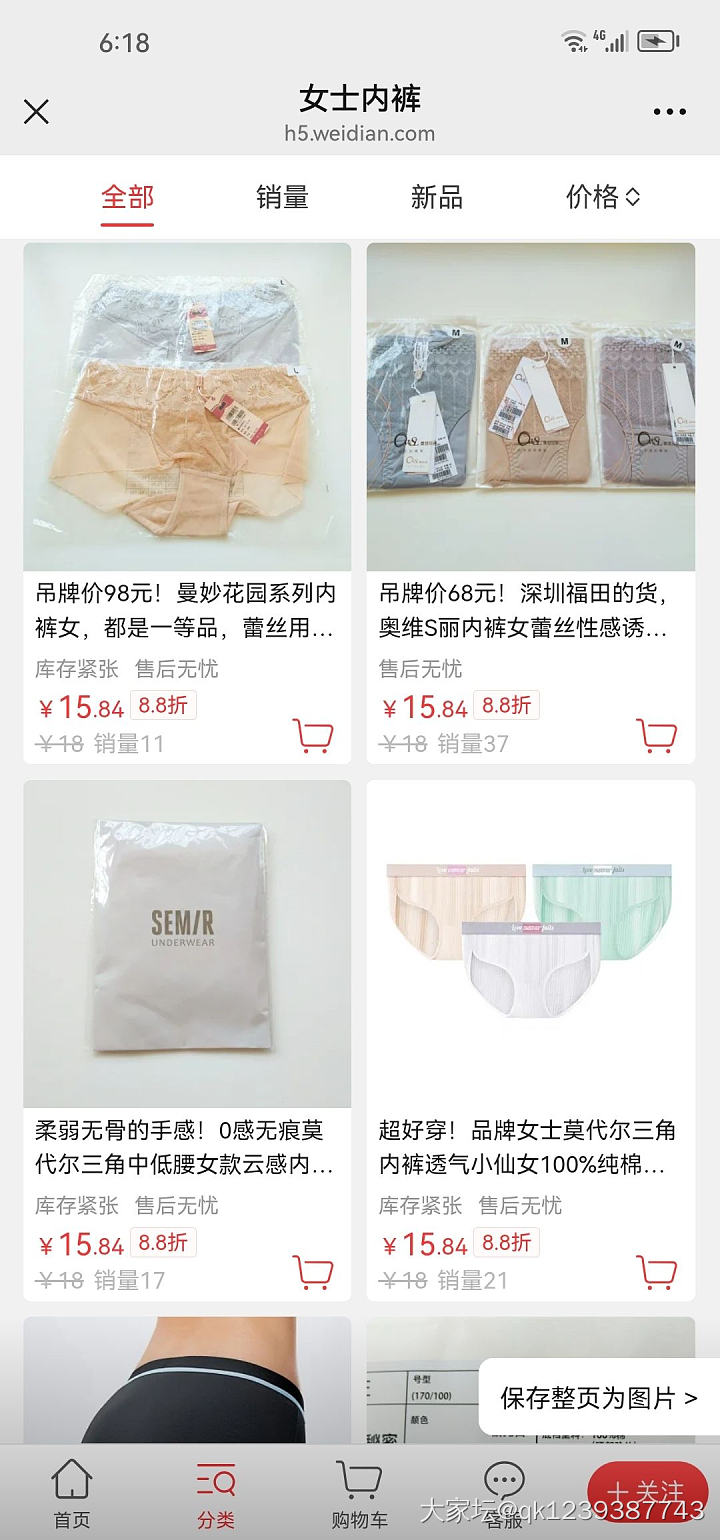Add 莫代尔三角内裤 product to cart
The height and width of the screenshot is (1540, 720).
point(657,1270)
